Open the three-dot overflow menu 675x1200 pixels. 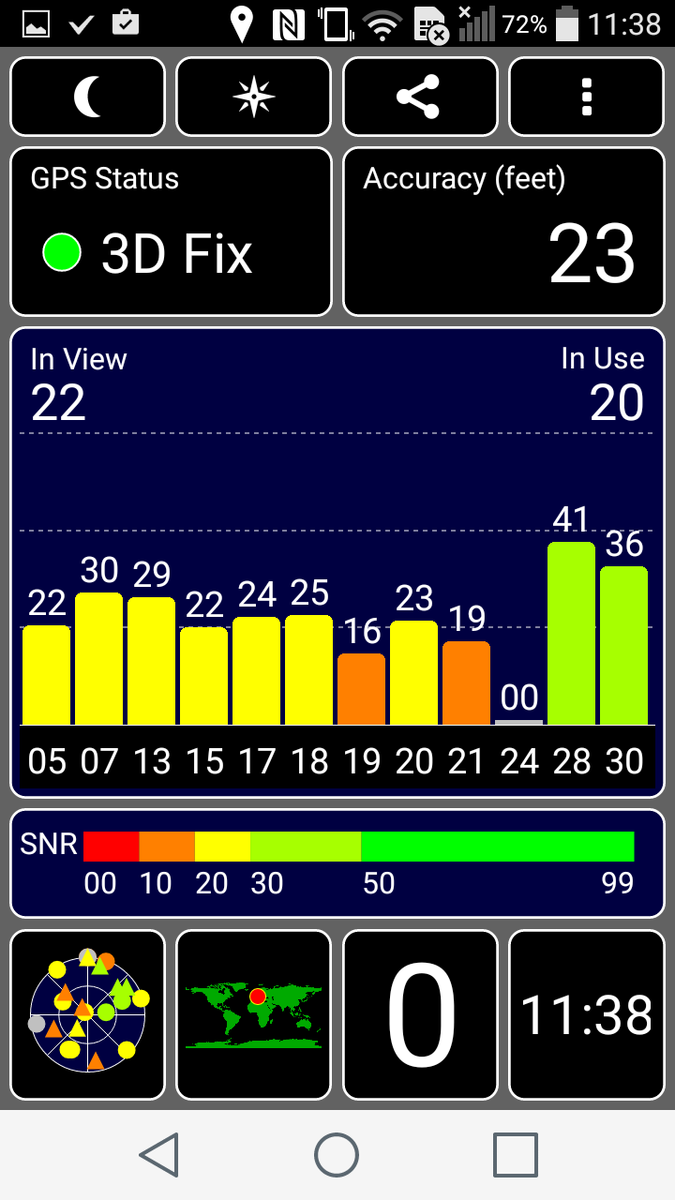[x=587, y=97]
